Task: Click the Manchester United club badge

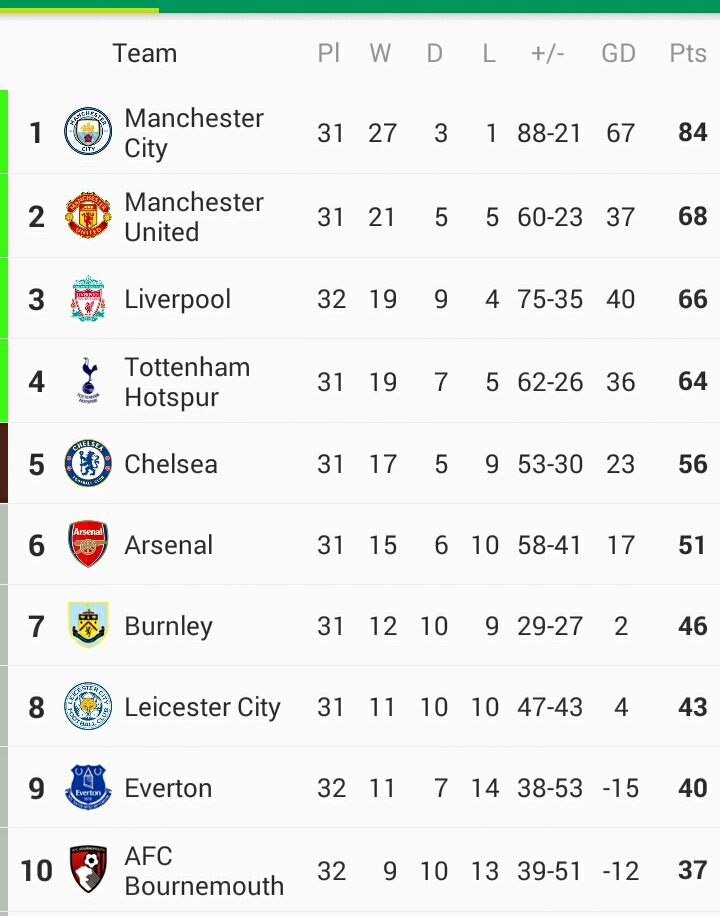Action: 87,216
